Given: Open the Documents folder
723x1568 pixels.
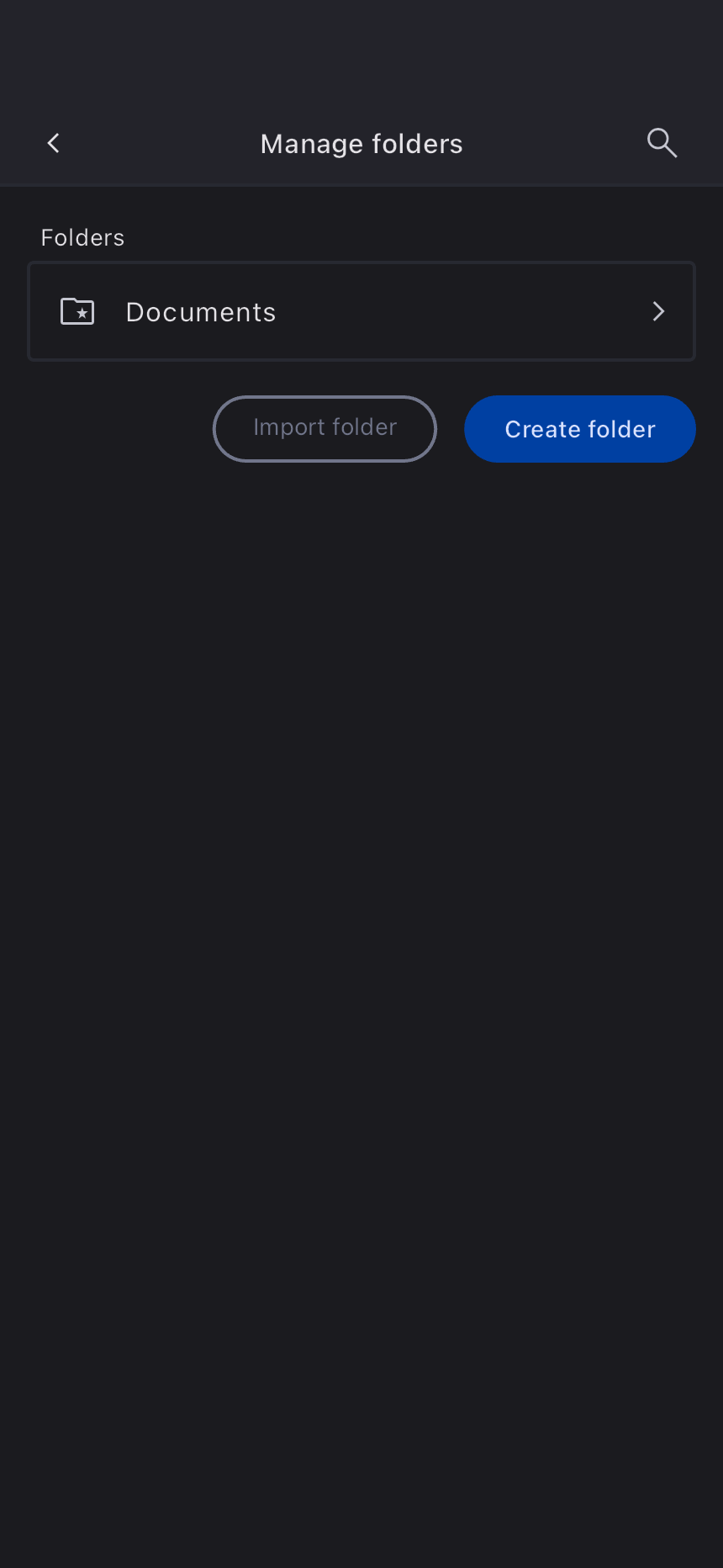Looking at the screenshot, I should click(x=361, y=312).
